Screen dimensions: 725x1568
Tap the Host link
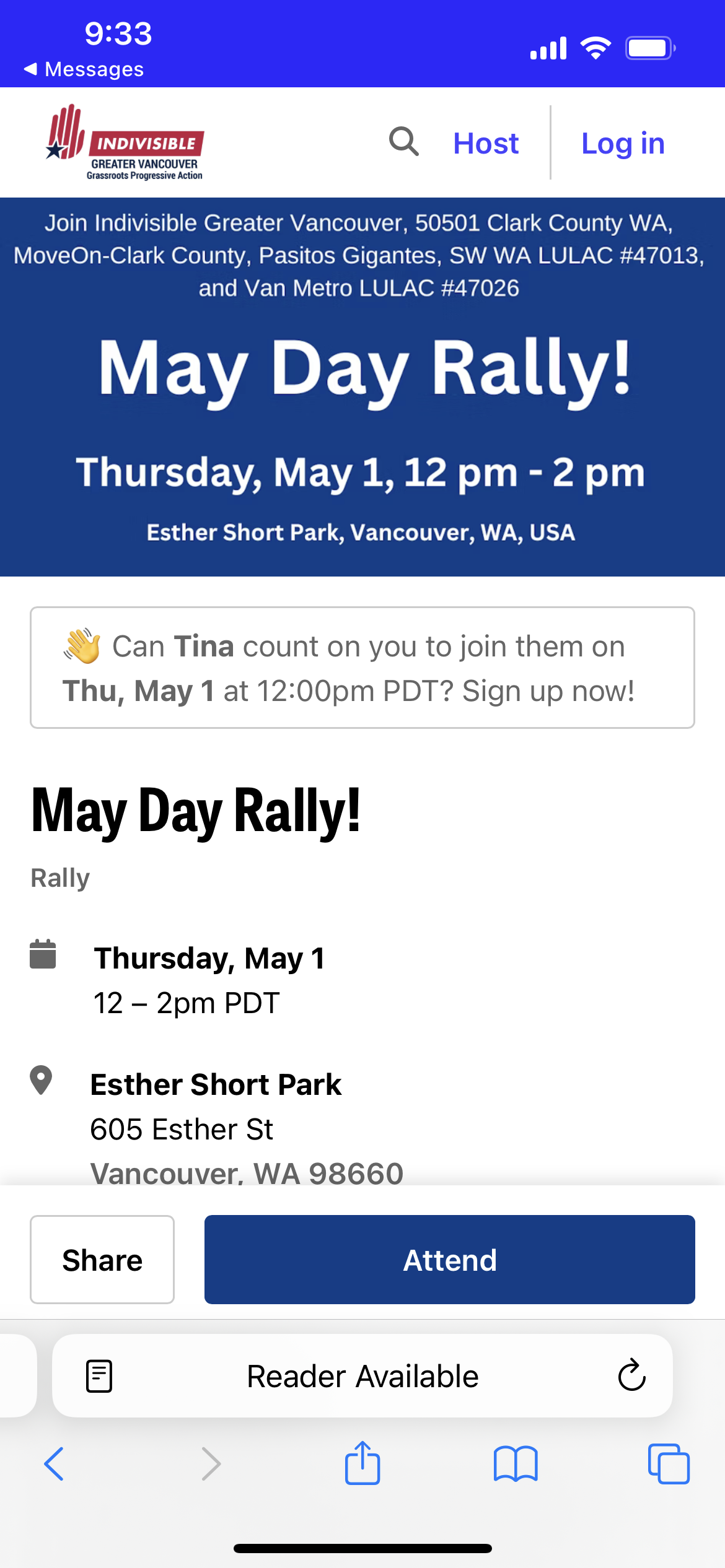486,144
